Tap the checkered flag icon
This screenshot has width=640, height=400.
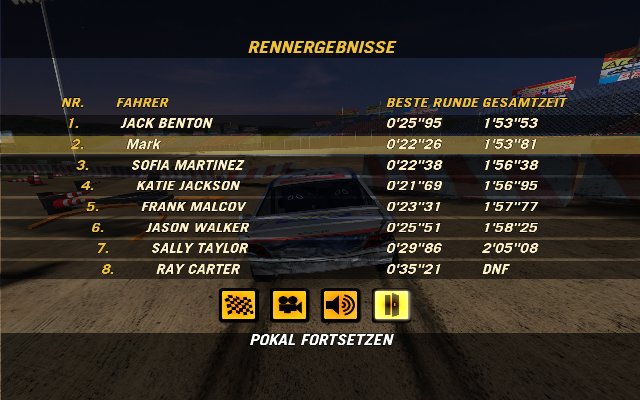[237, 305]
